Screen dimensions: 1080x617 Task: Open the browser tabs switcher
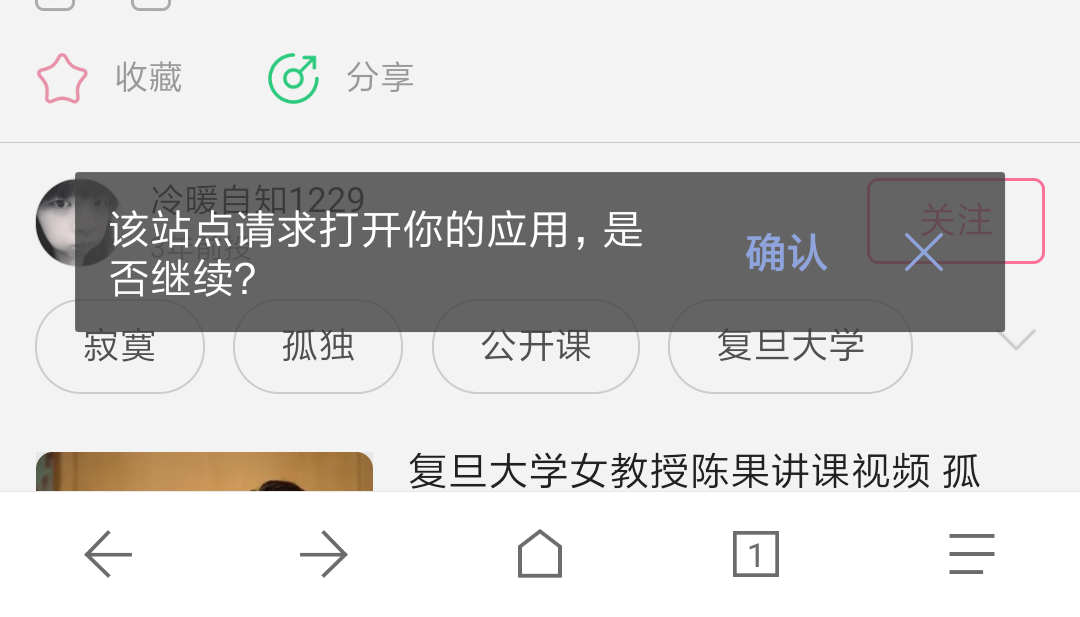tap(755, 554)
